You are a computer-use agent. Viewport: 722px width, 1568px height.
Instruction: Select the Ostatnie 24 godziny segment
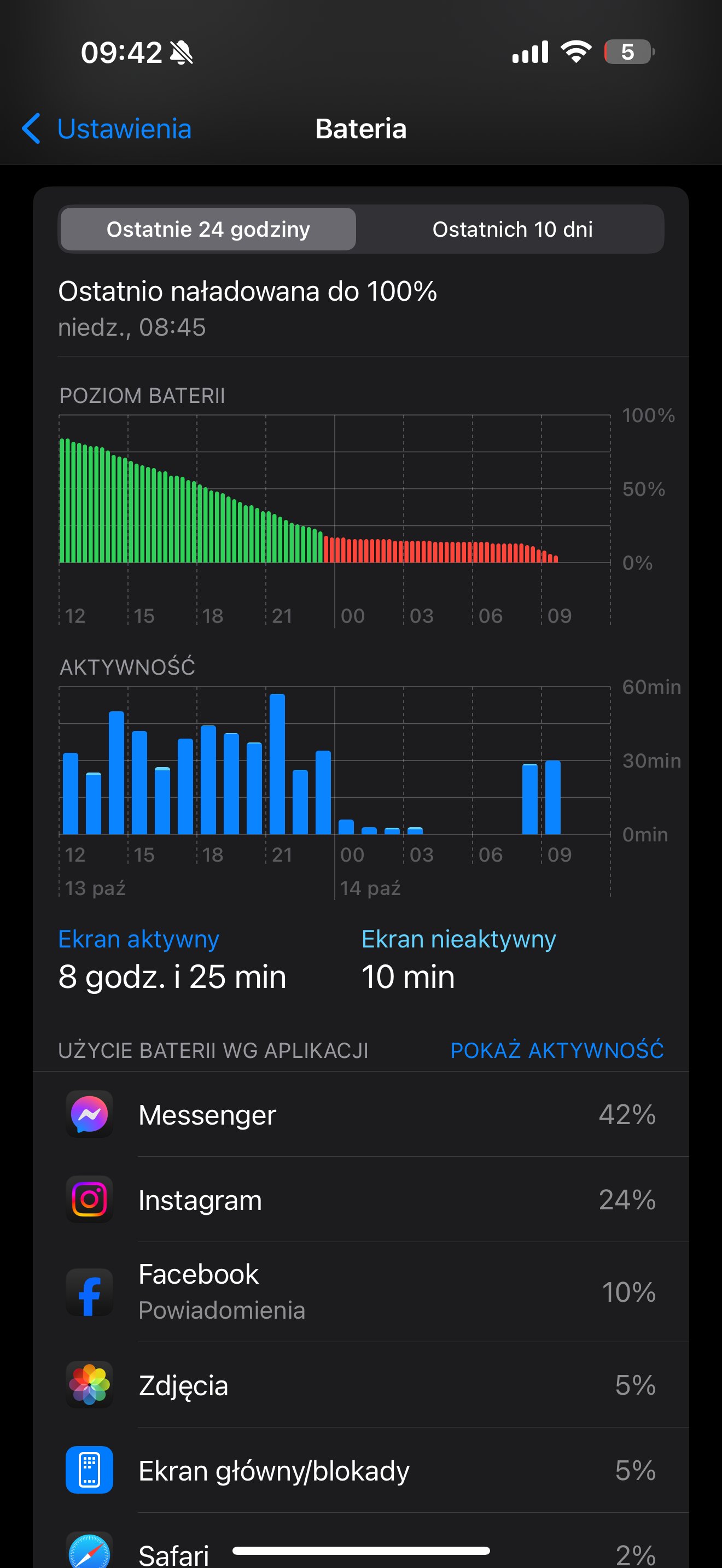(x=208, y=229)
